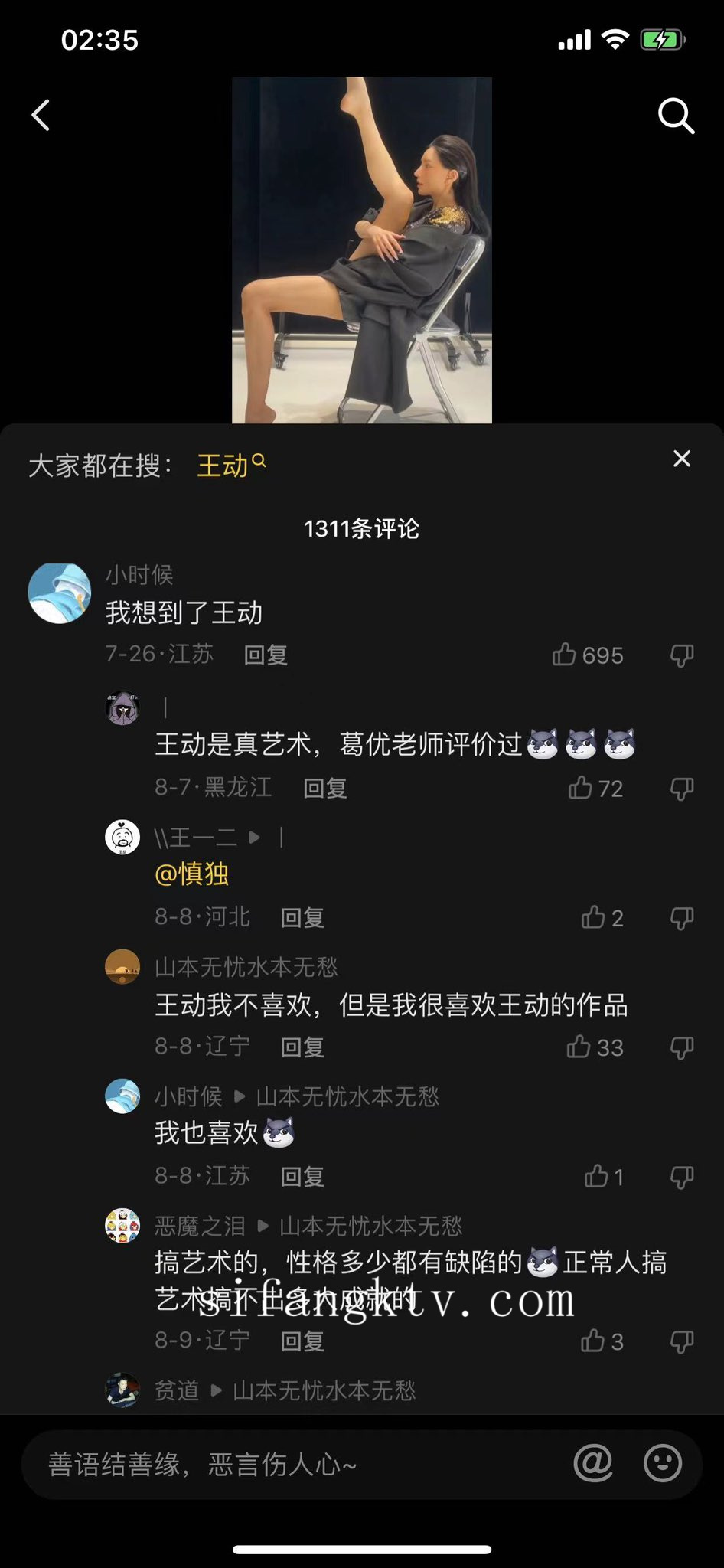
Task: Reply to 山本无忧水本无愁's comment from 辽宁
Action: pyautogui.click(x=302, y=1047)
